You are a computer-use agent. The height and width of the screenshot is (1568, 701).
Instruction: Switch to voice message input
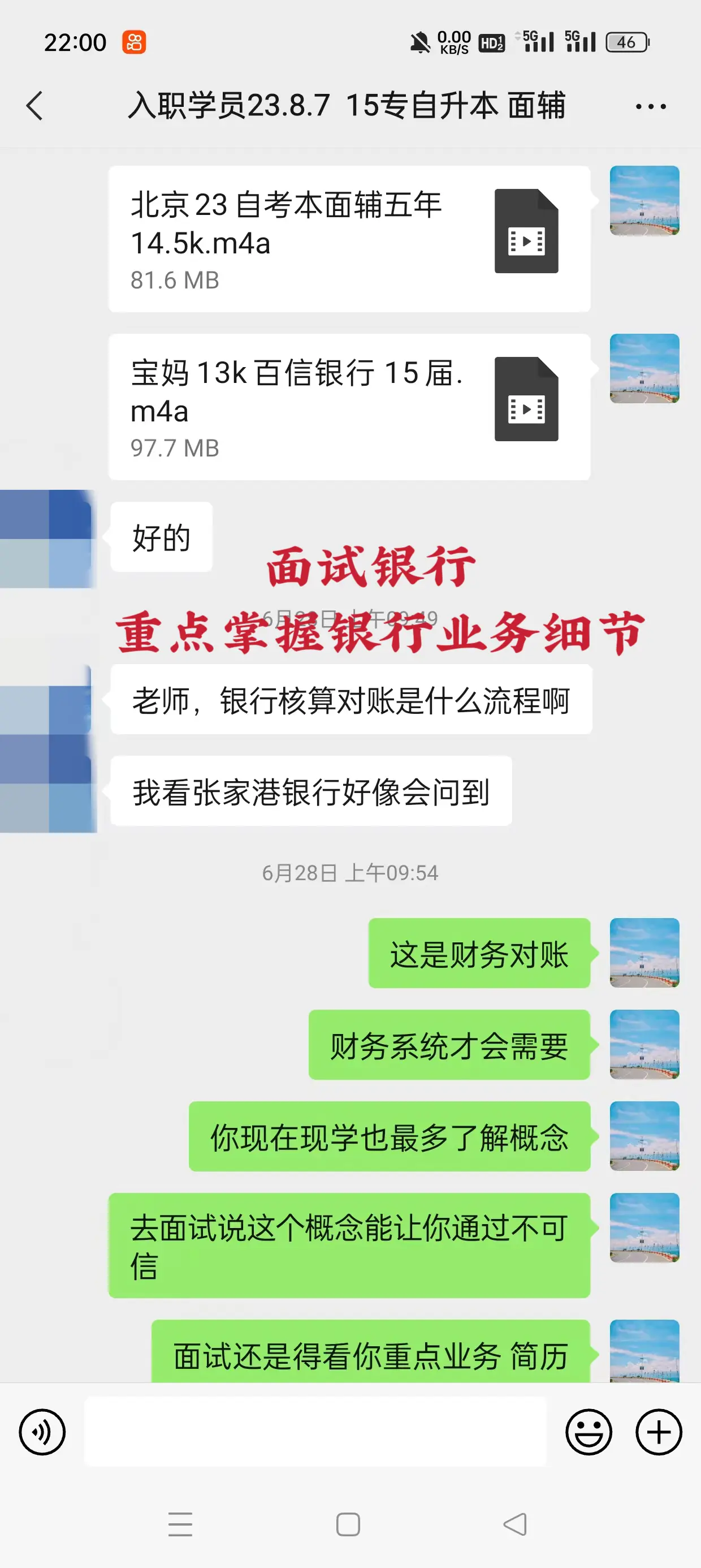(42, 1432)
